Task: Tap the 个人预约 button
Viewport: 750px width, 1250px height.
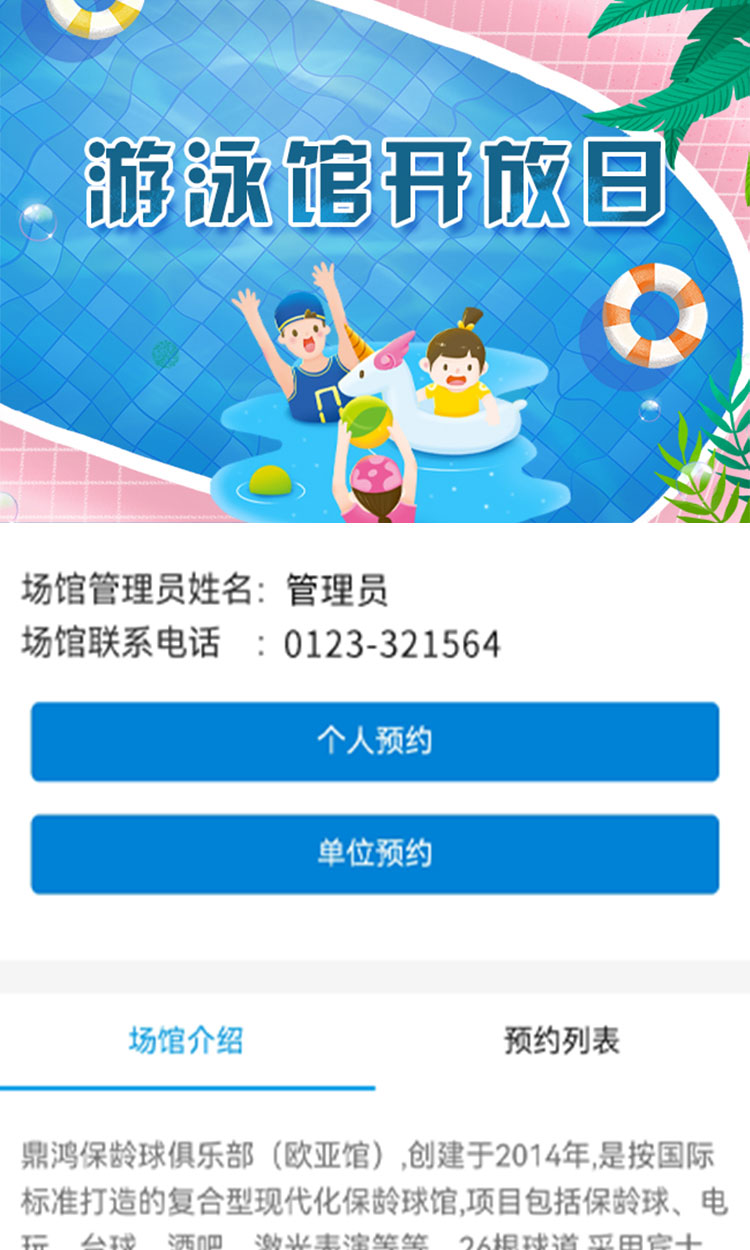Action: coord(374,741)
